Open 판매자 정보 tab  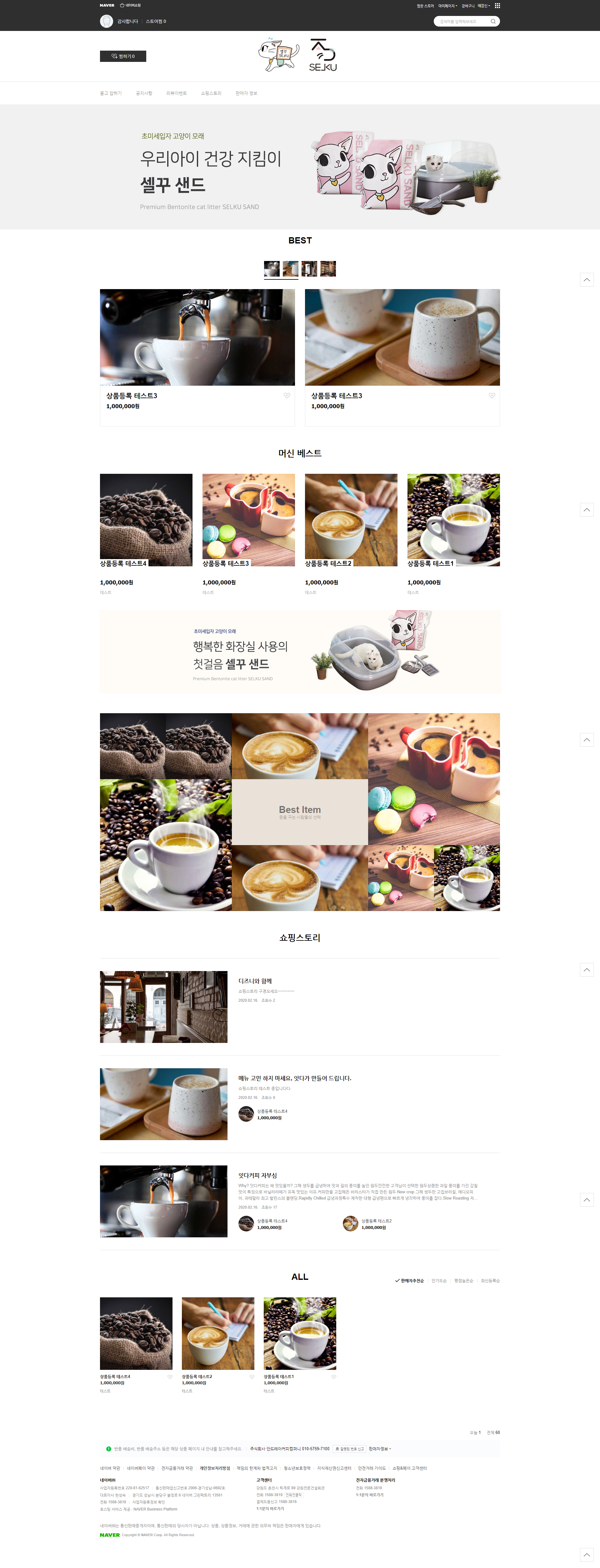(x=247, y=93)
